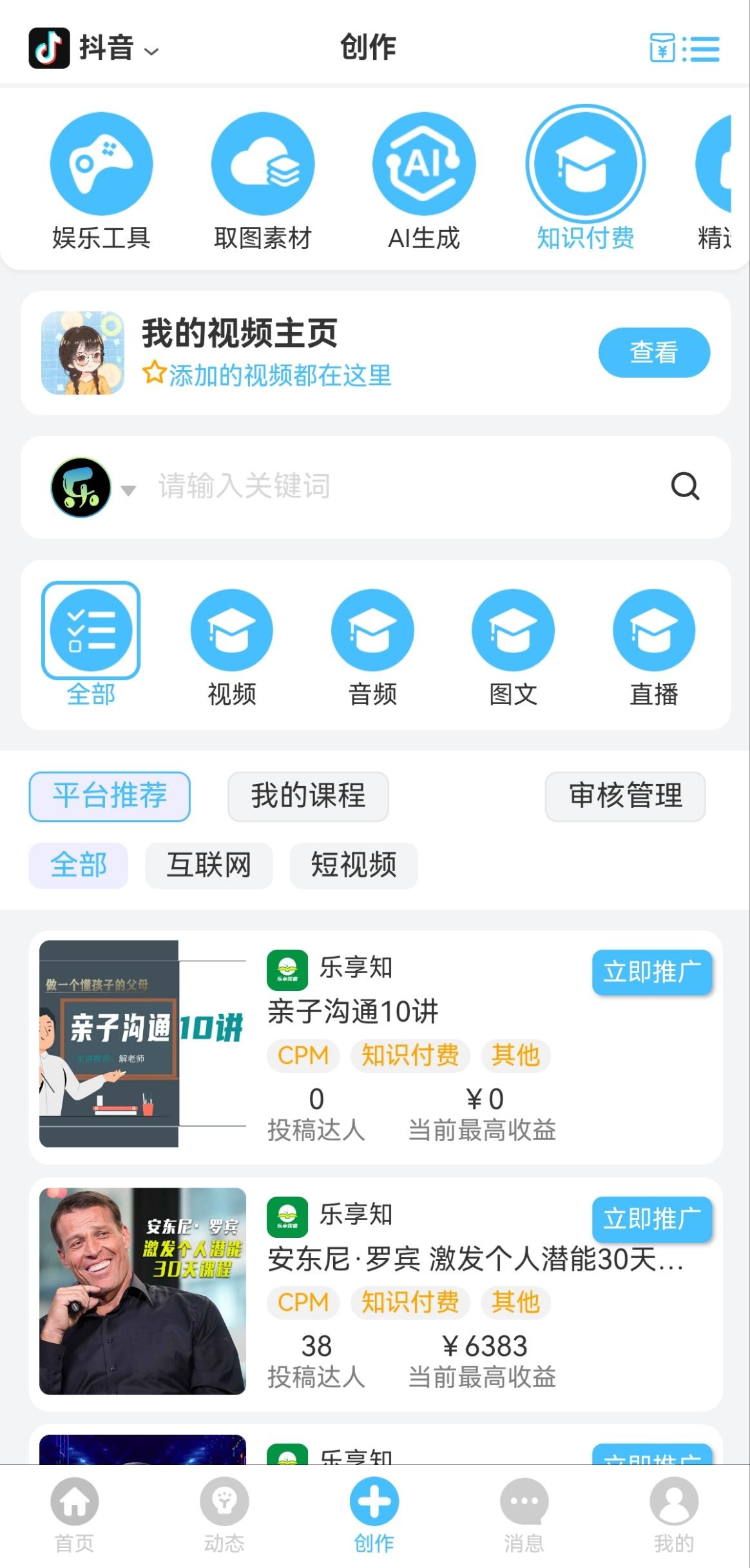Tap 查看 for my video homepage
This screenshot has width=750, height=1568.
pos(653,353)
